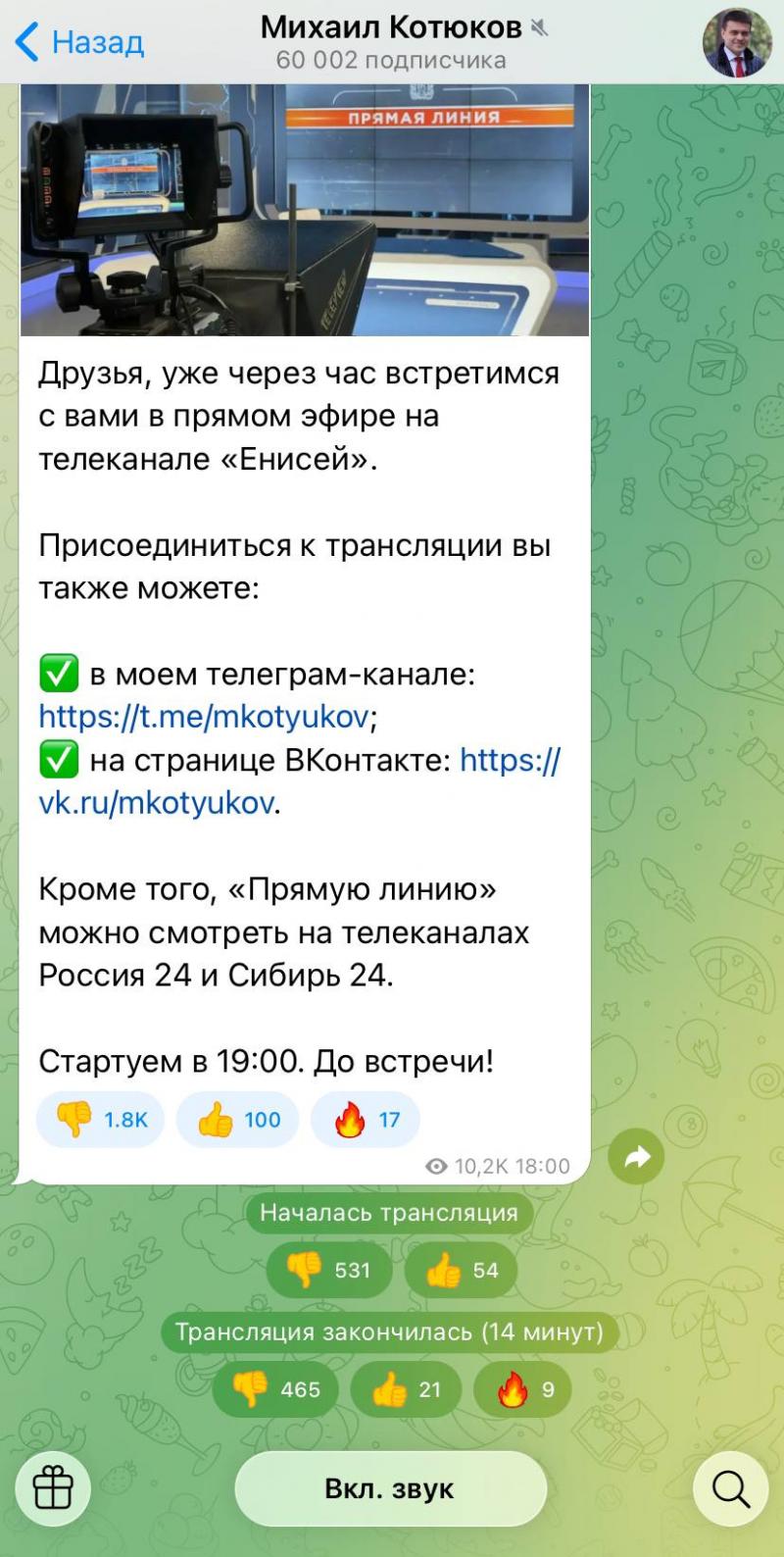Viewport: 784px width, 1557px height.
Task: Tap thumbs up 54 under Началась трансляция
Action: click(461, 1271)
